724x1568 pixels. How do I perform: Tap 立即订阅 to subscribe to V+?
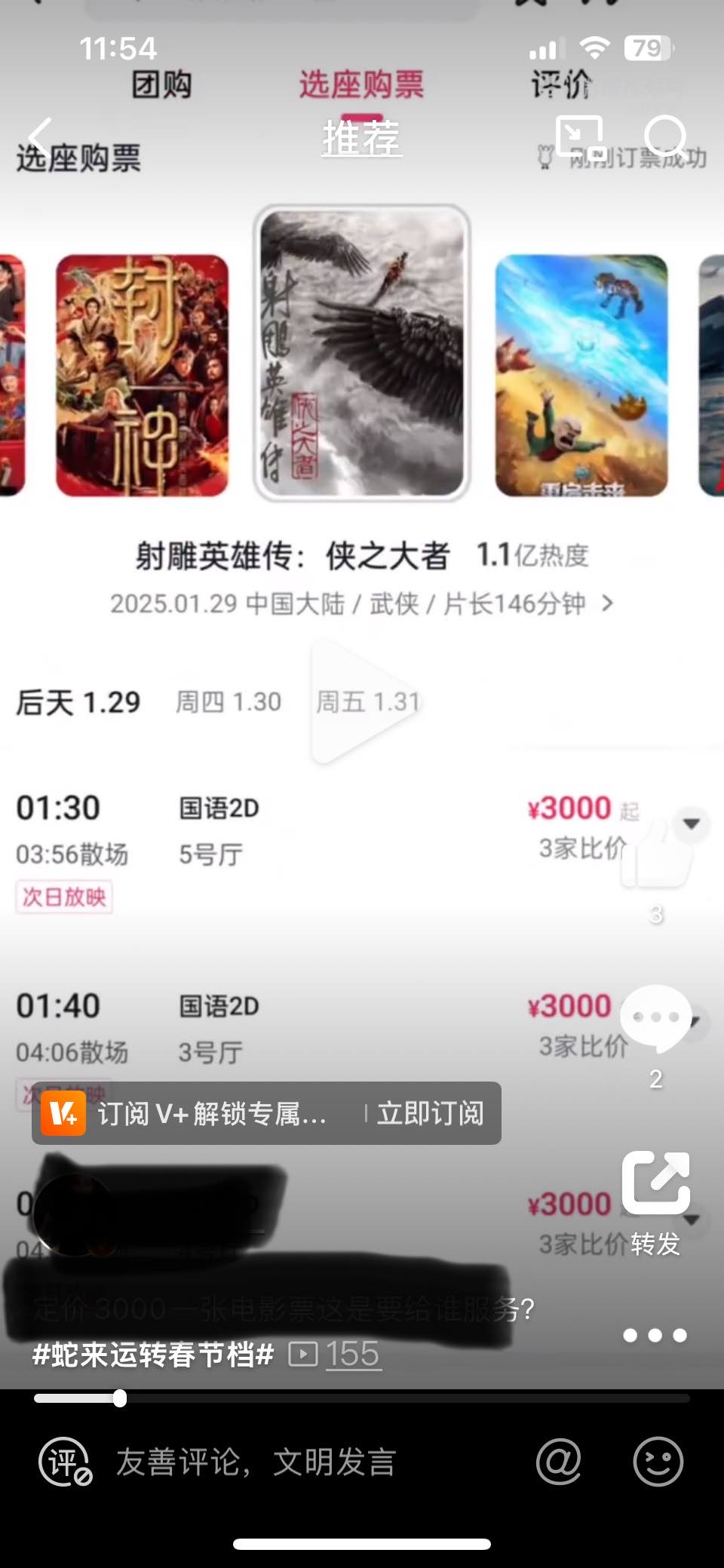[x=431, y=1113]
